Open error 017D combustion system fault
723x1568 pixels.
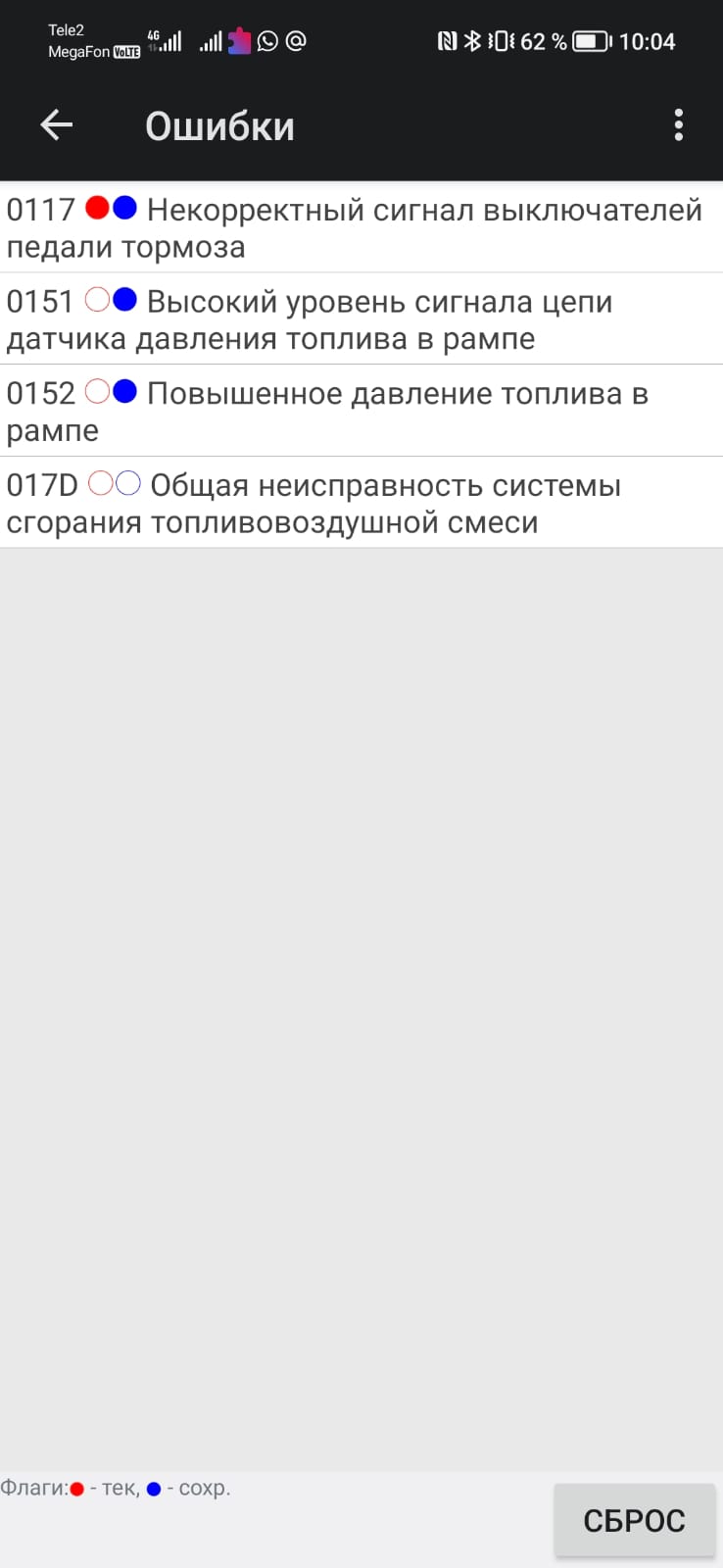click(x=361, y=504)
